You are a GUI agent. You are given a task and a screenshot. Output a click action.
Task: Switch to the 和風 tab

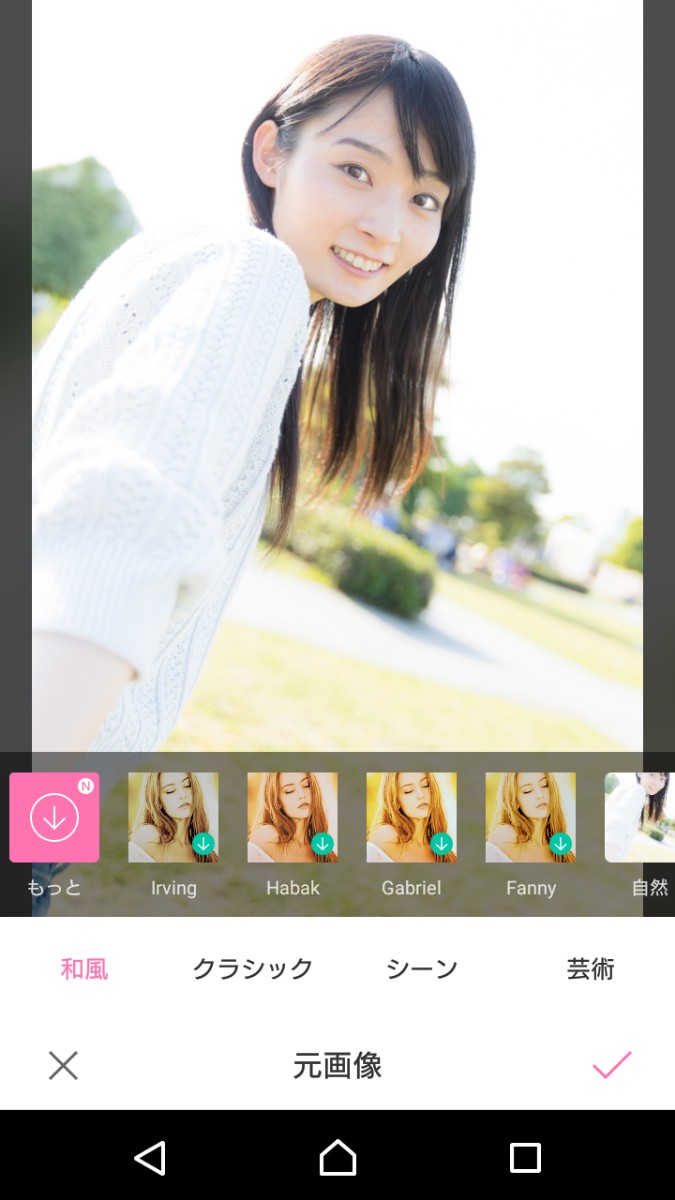[x=84, y=969]
